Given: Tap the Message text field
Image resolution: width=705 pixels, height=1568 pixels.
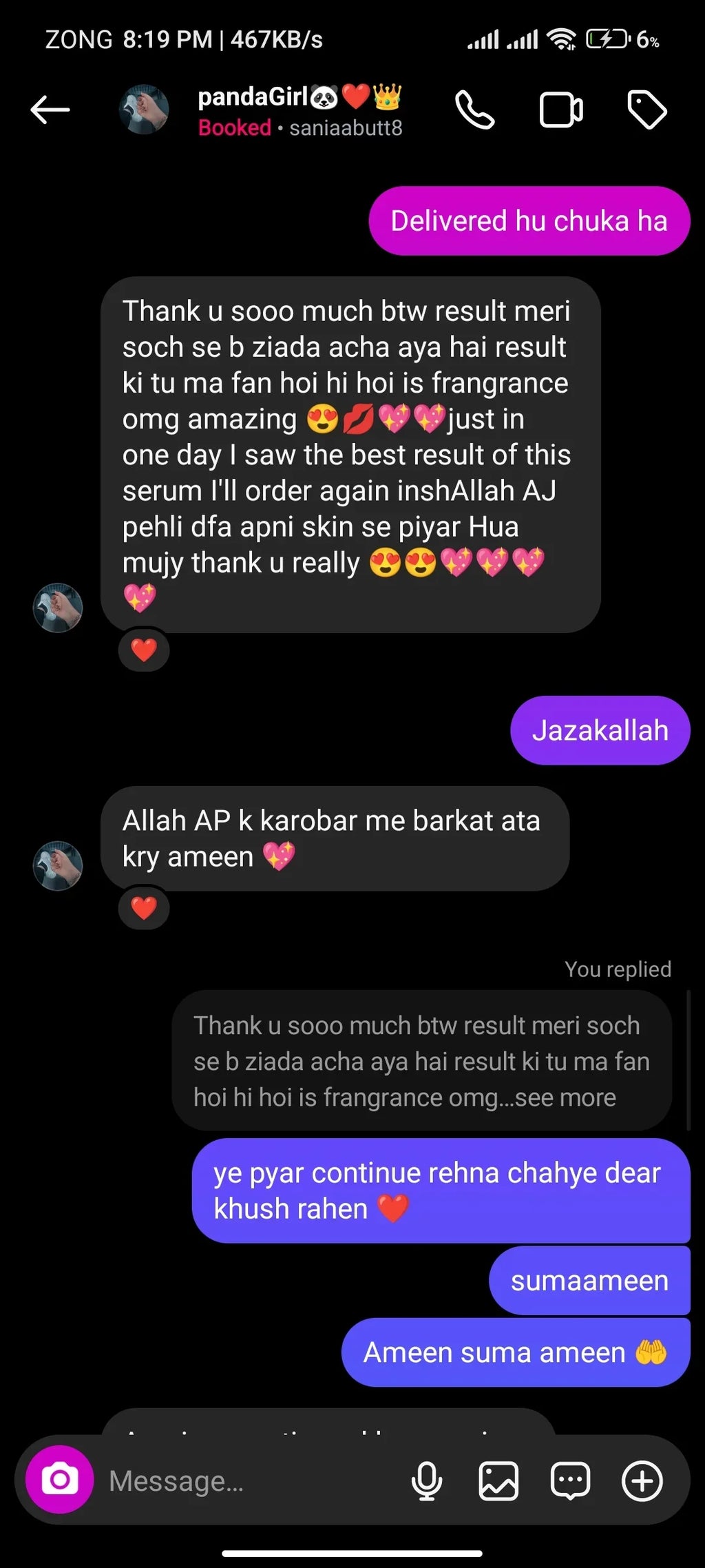Looking at the screenshot, I should pos(248,1481).
